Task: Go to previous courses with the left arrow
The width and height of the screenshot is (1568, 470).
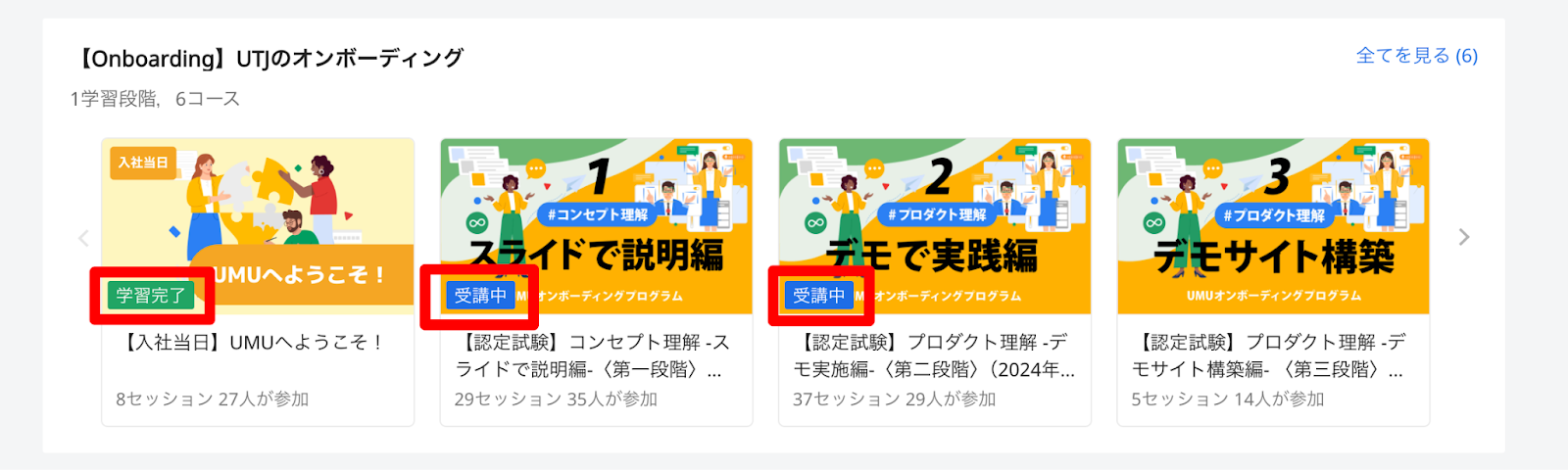Action: (x=83, y=238)
